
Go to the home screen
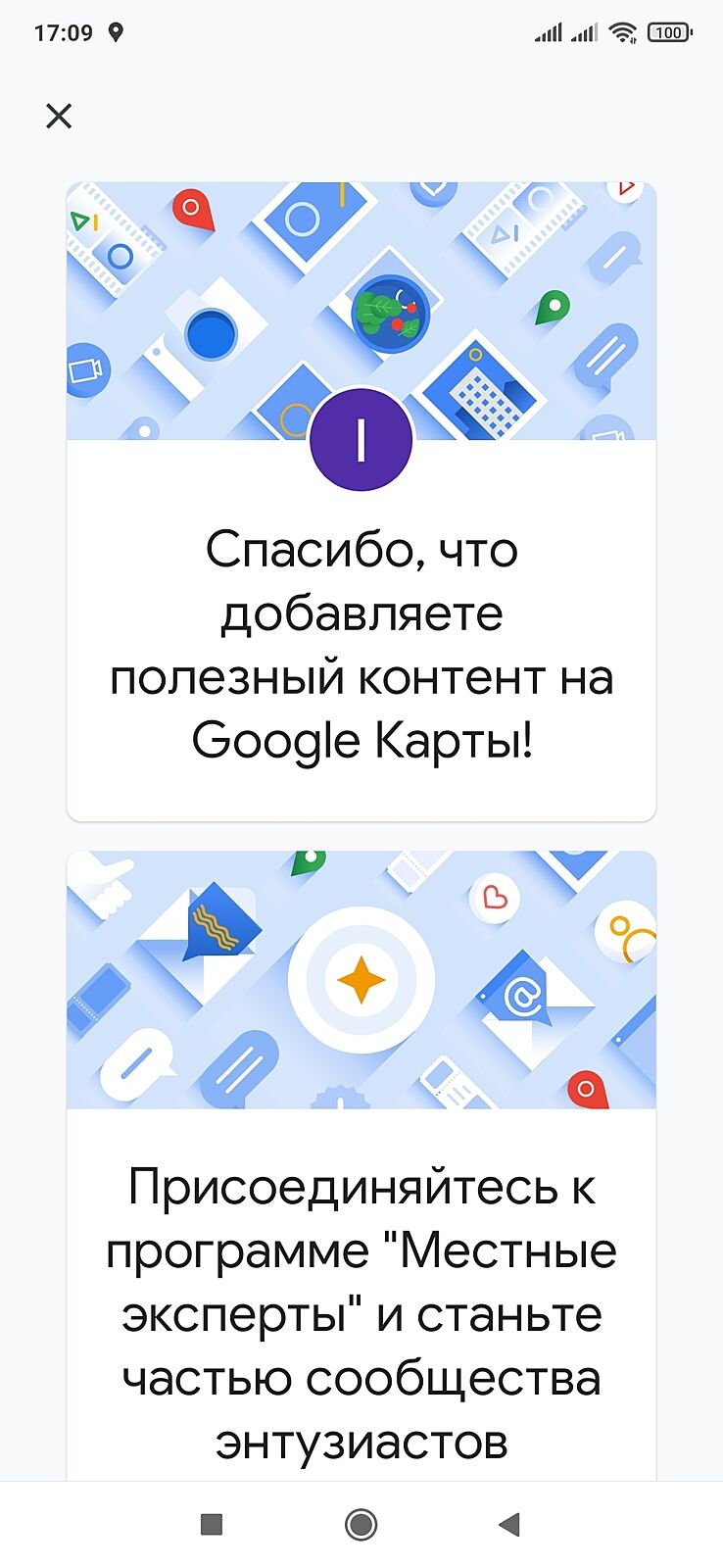tap(361, 1524)
